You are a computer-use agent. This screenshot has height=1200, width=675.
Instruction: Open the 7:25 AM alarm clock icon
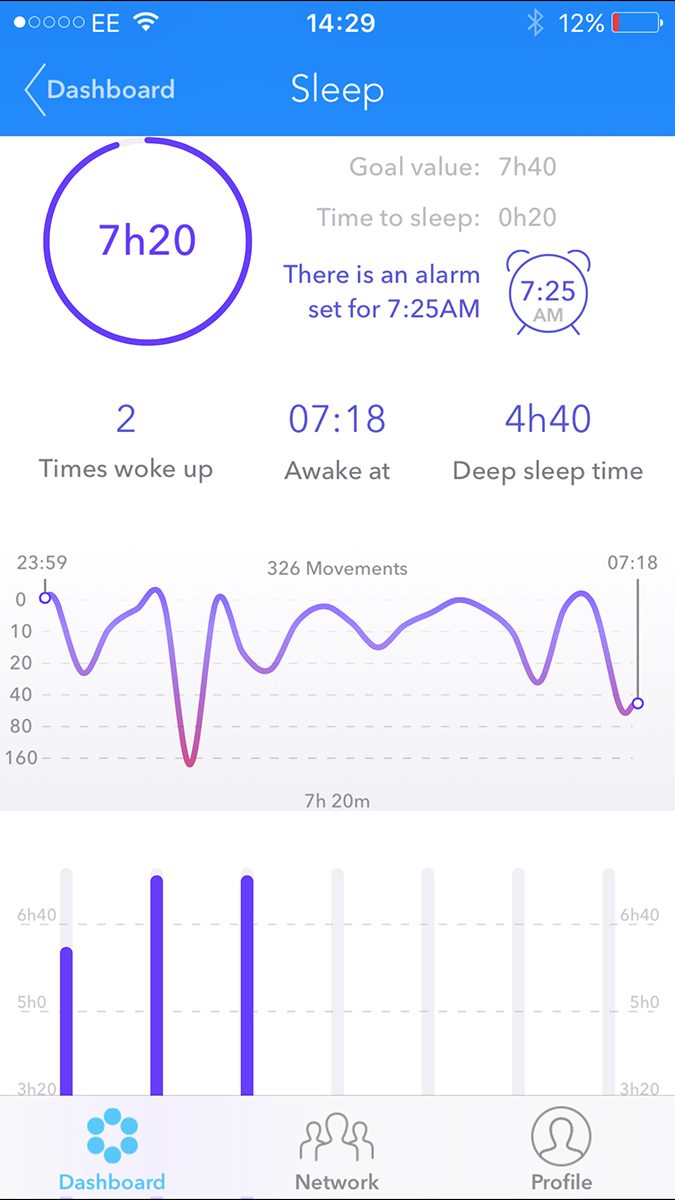tap(548, 292)
